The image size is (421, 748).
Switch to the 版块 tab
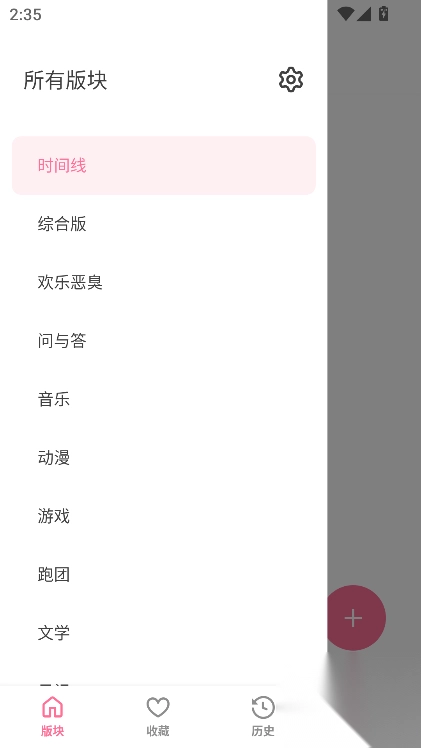[x=52, y=717]
